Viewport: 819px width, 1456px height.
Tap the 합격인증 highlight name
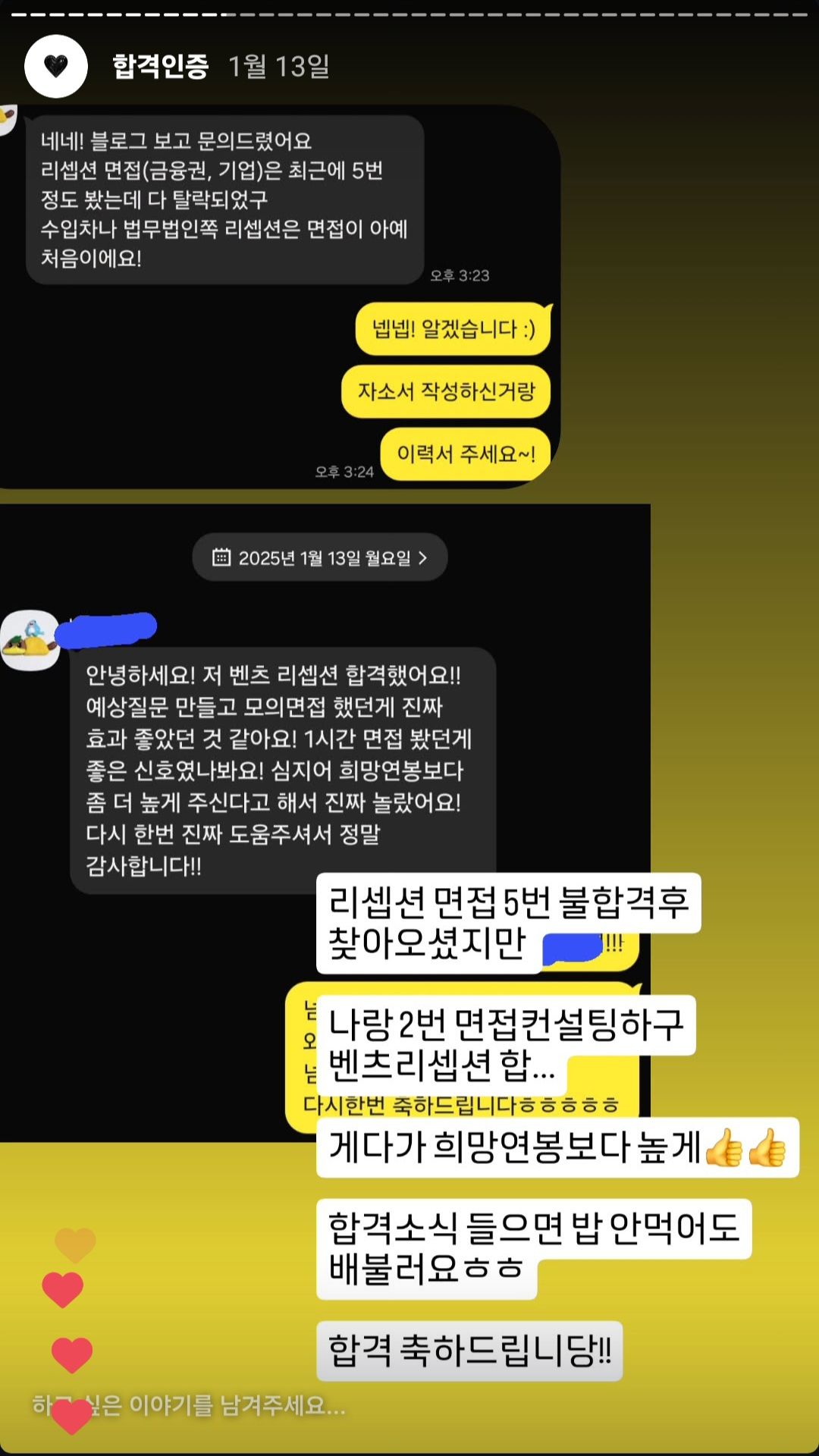160,67
